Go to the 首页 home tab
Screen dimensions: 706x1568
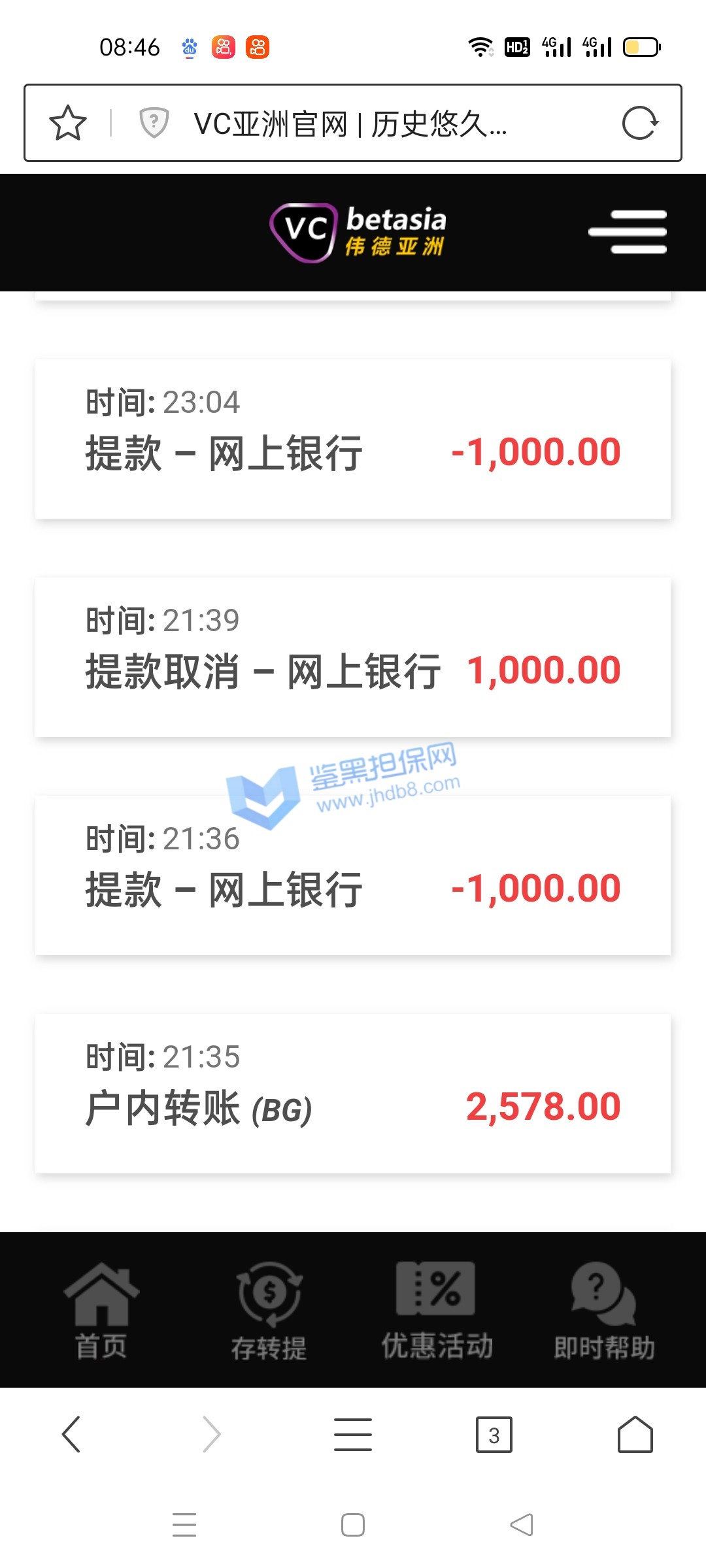point(101,1310)
